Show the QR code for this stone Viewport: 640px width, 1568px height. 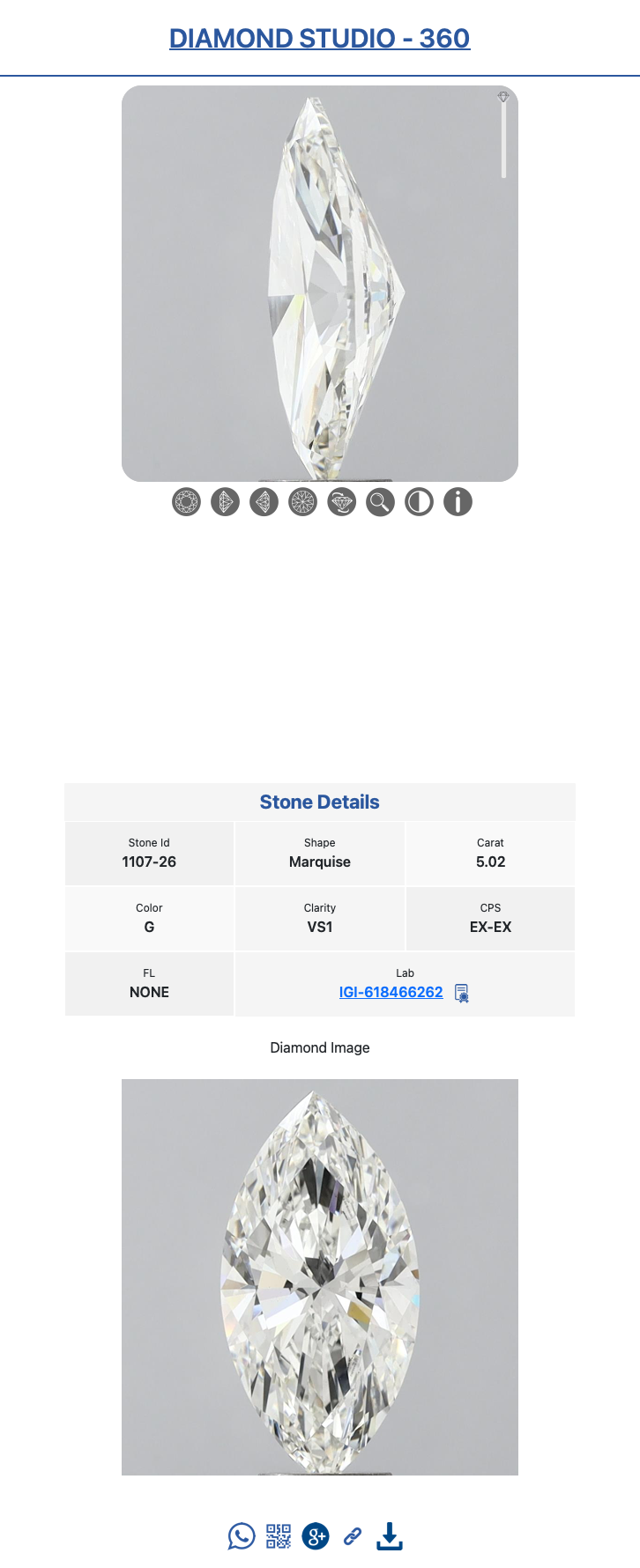(x=279, y=1536)
